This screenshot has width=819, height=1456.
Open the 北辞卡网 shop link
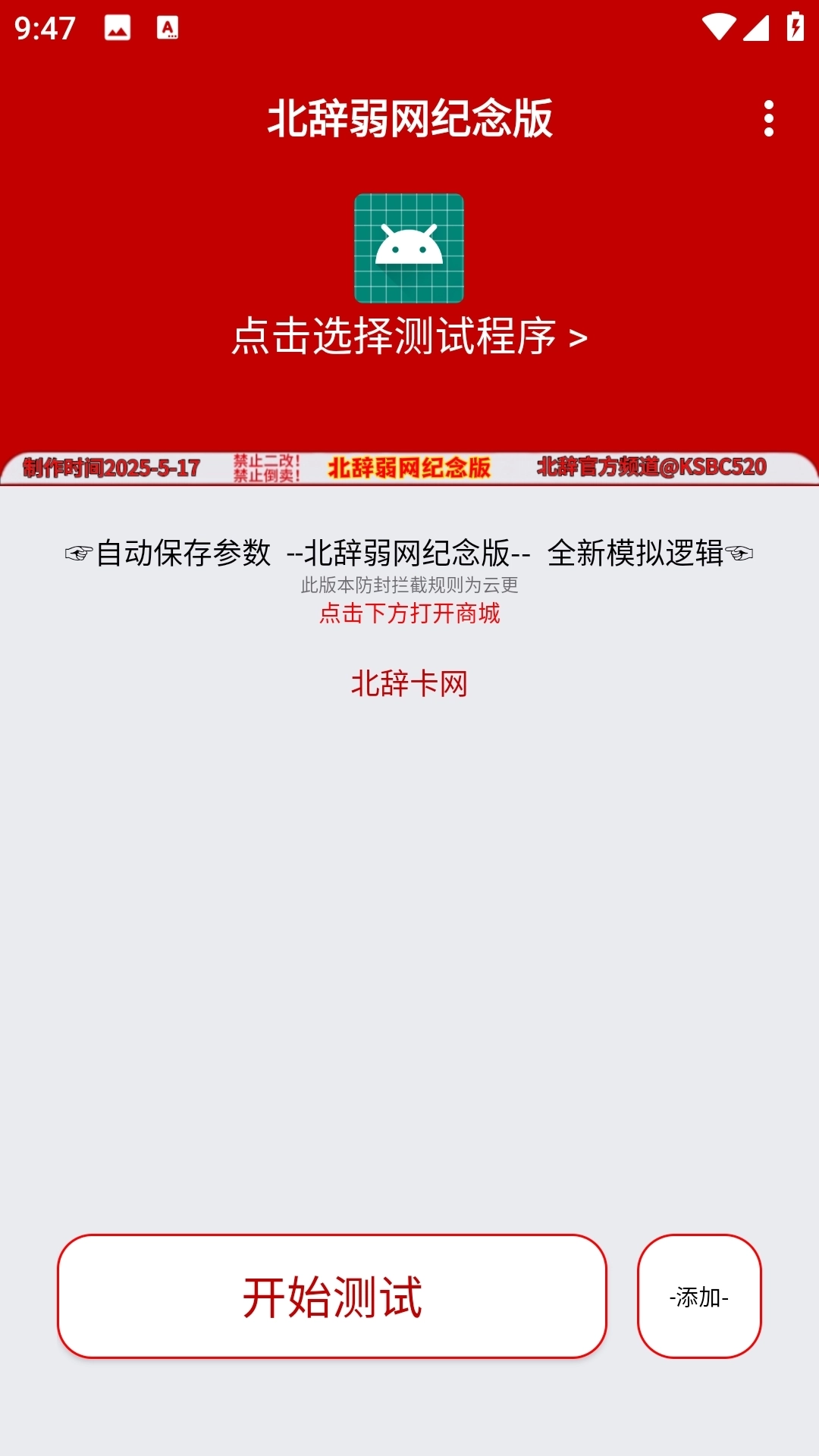pos(409,684)
